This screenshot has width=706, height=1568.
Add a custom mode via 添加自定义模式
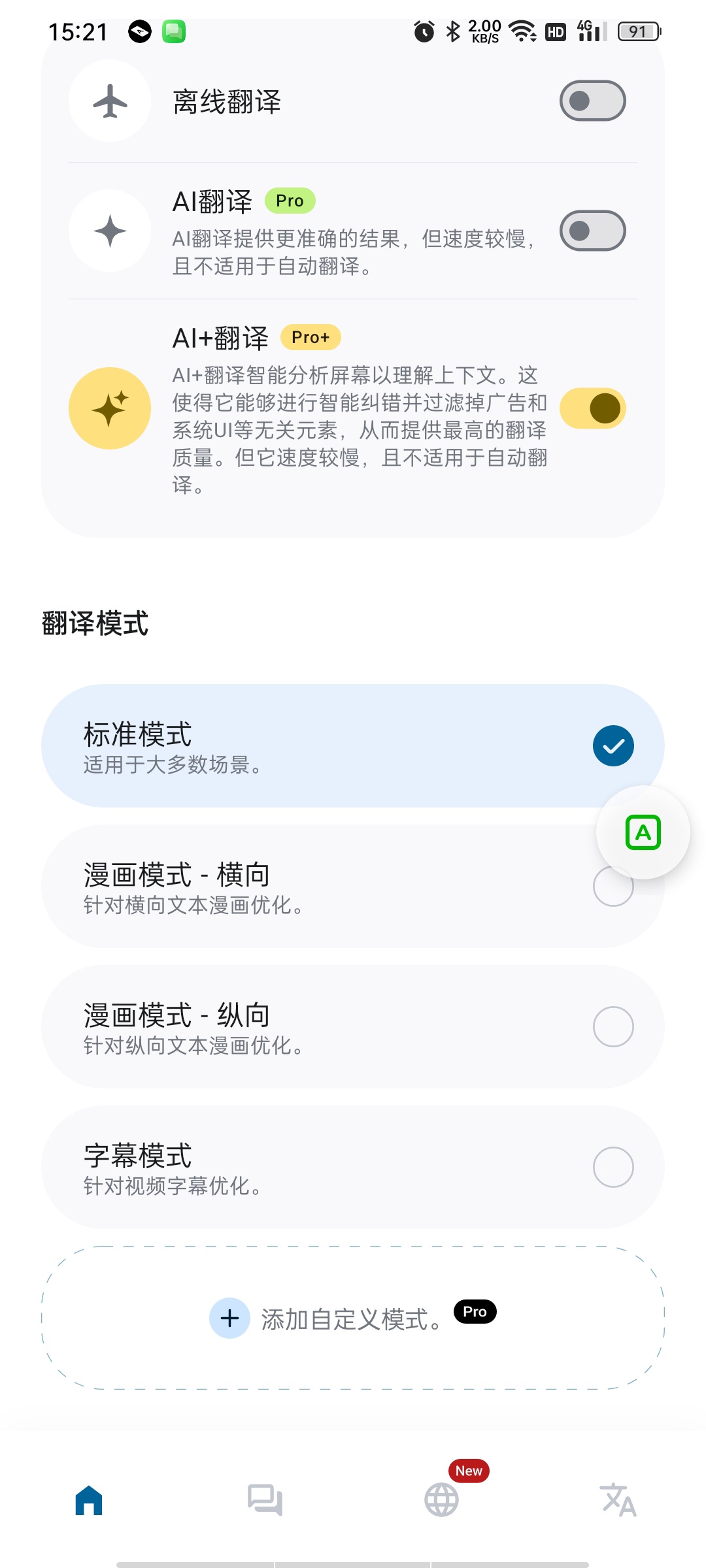[x=353, y=1318]
